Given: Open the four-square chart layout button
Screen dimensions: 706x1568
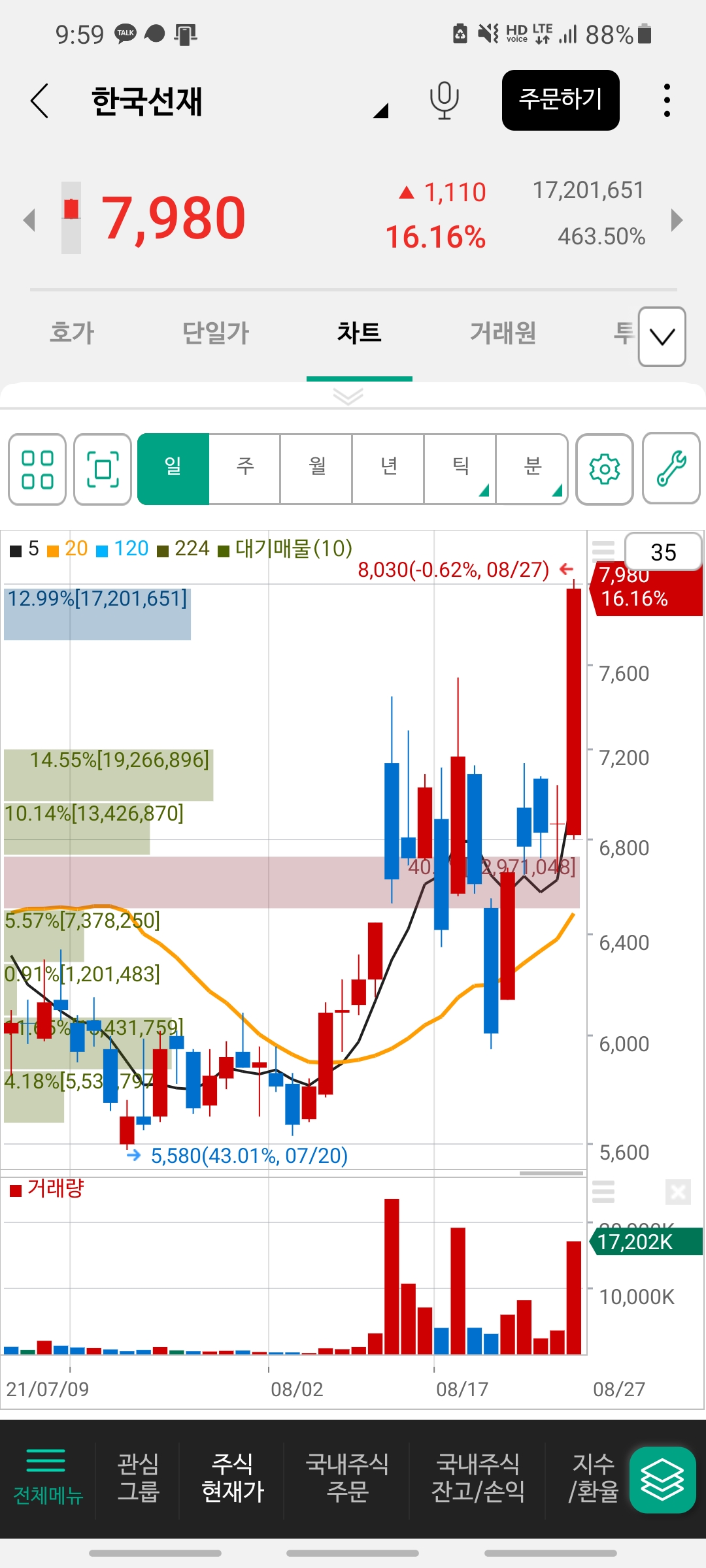Looking at the screenshot, I should pos(37,469).
